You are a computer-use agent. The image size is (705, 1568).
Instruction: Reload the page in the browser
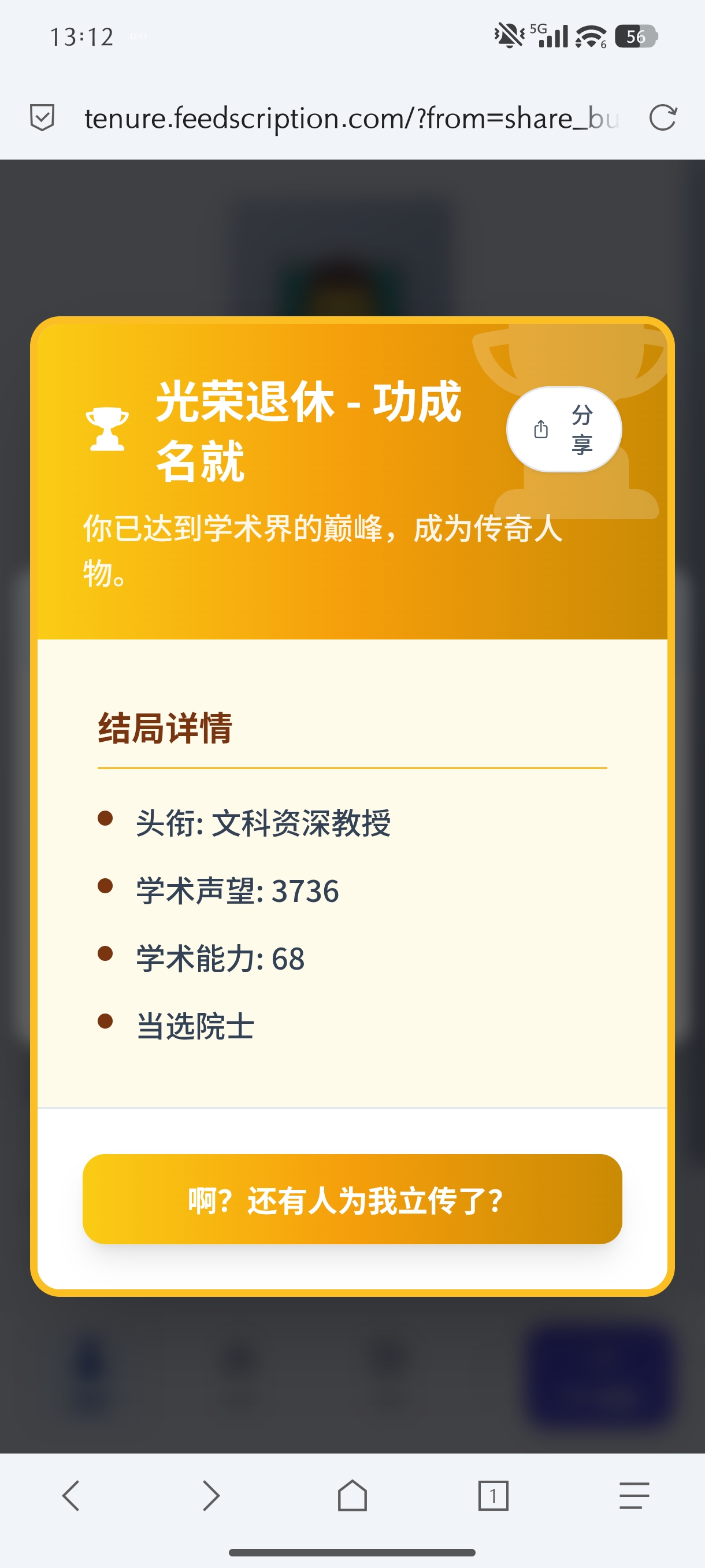click(662, 118)
